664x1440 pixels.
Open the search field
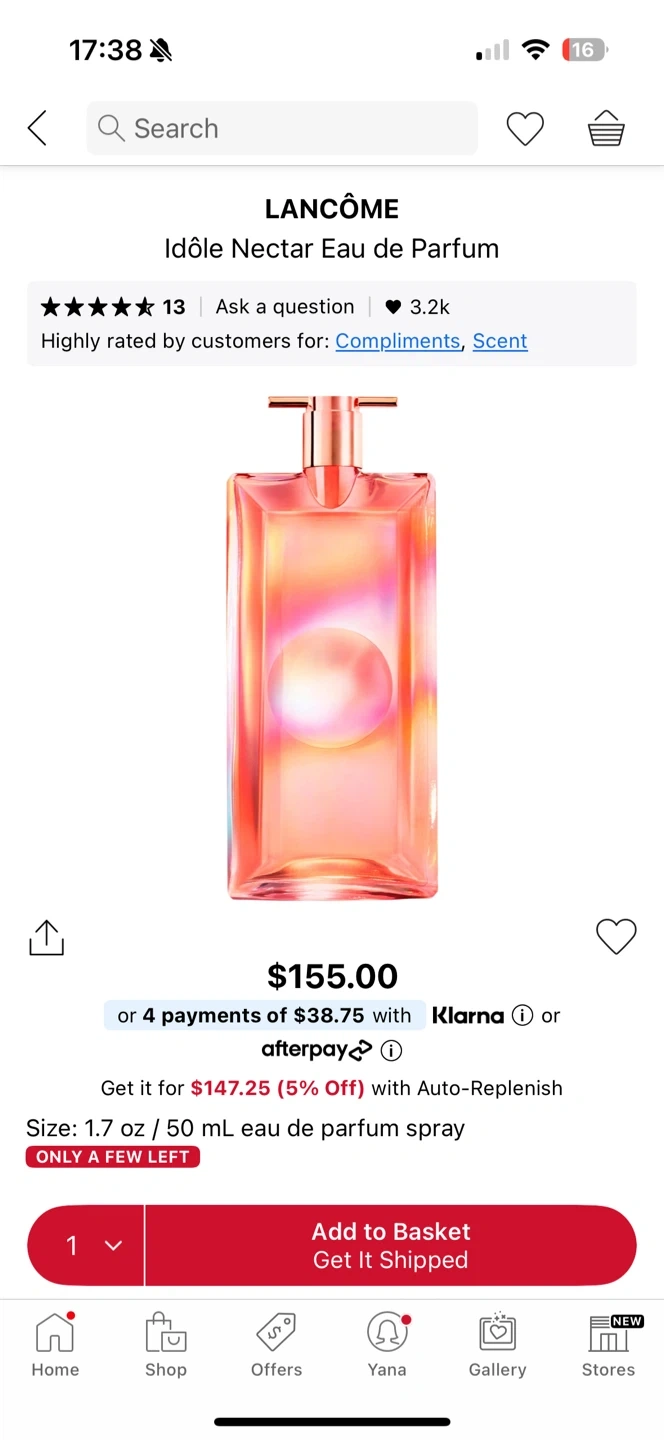(282, 128)
